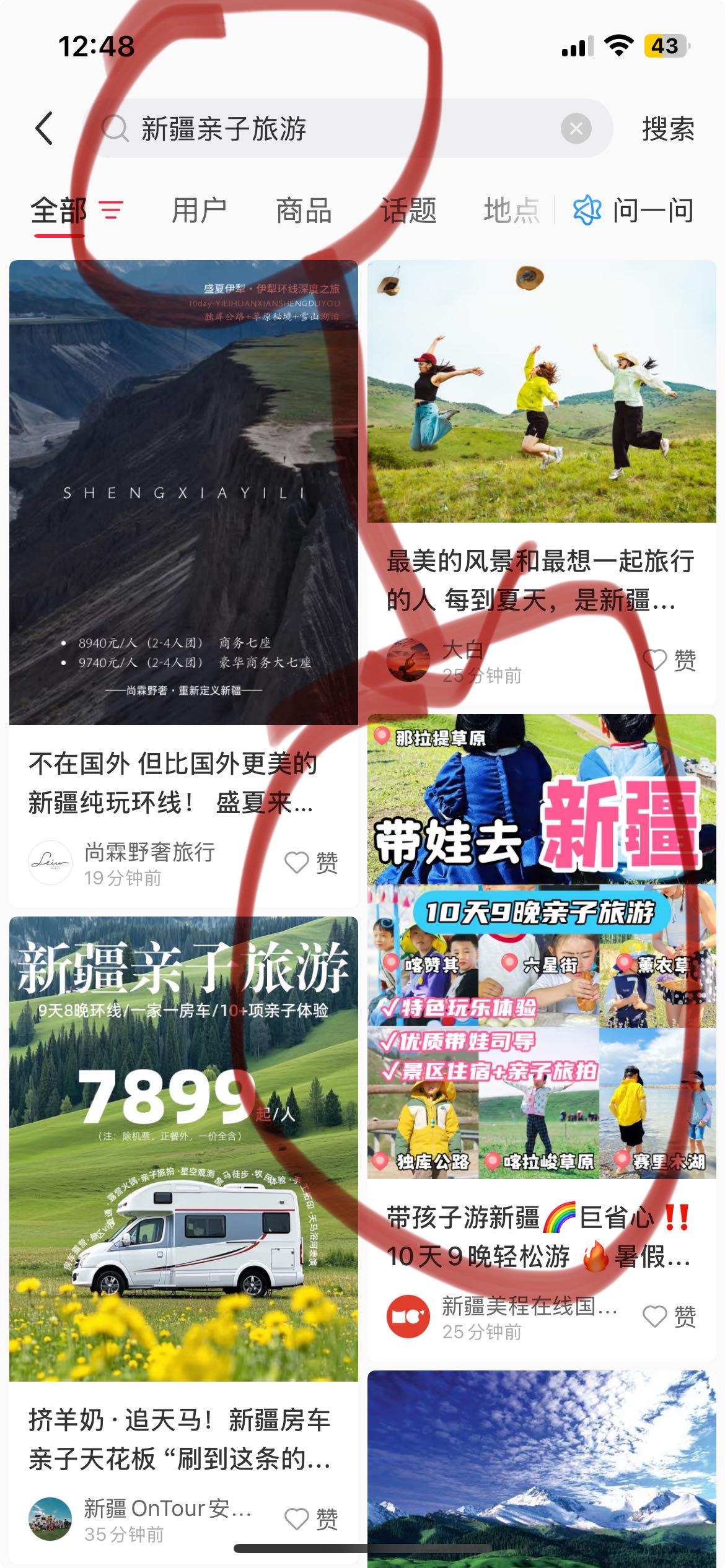Switch to the 商品 tab
Image resolution: width=725 pixels, height=1568 pixels.
click(x=304, y=211)
